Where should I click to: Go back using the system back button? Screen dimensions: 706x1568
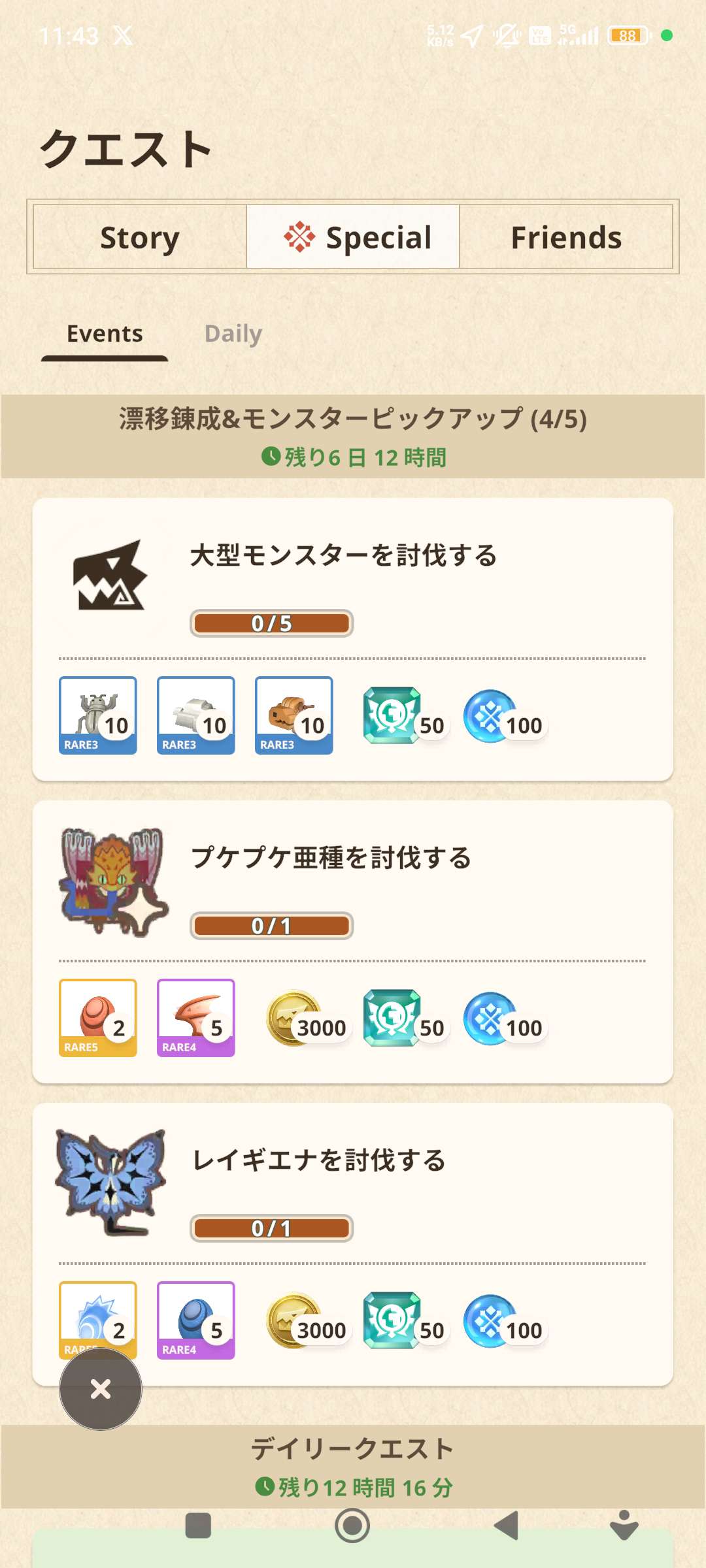point(507,1526)
